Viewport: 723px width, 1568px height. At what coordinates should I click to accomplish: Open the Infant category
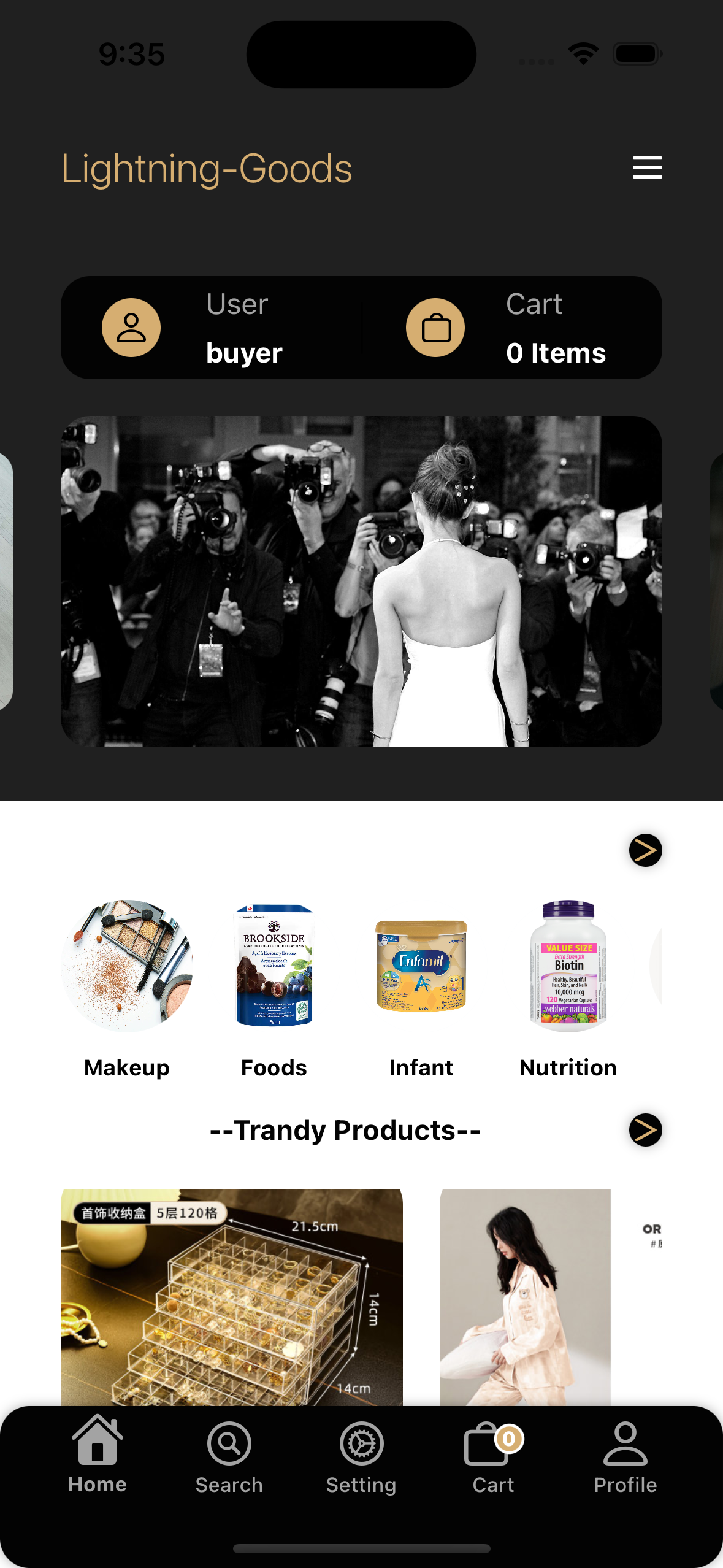(x=421, y=966)
